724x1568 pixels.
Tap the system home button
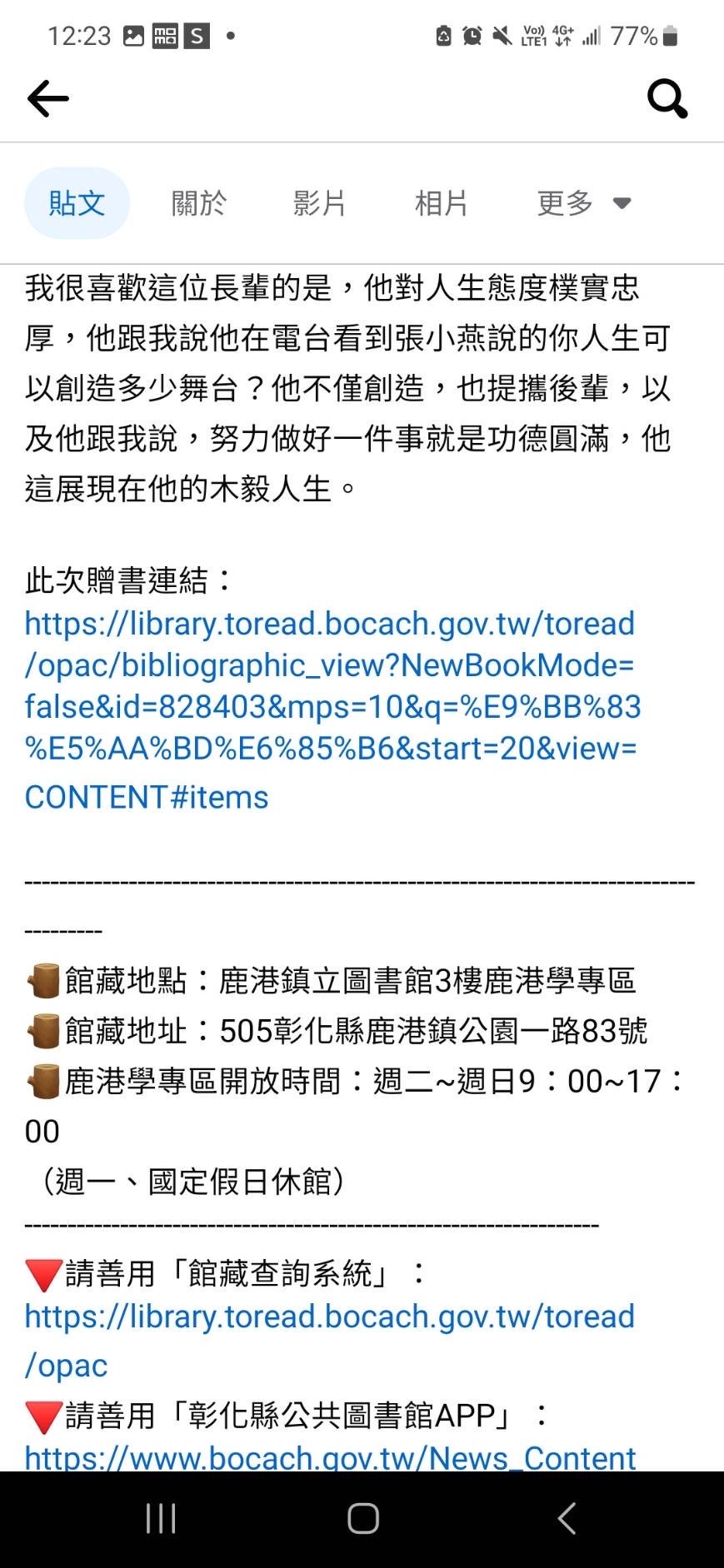(362, 1518)
